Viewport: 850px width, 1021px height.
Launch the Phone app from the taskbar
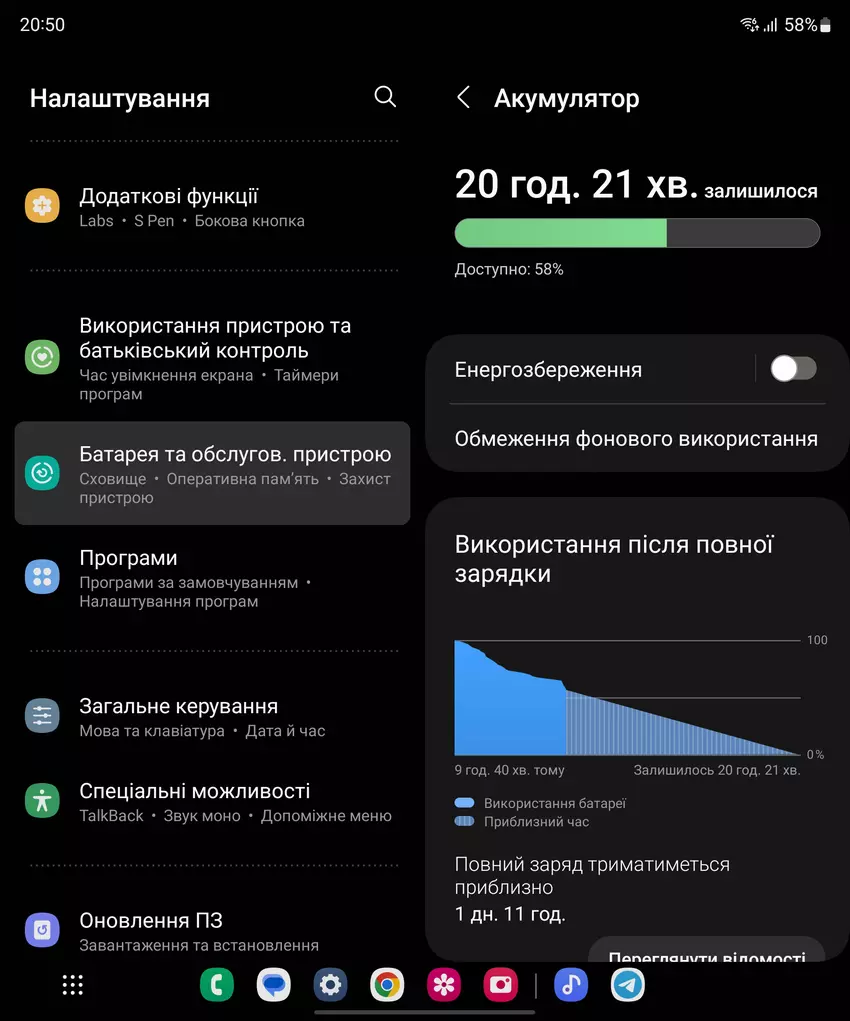(x=217, y=985)
